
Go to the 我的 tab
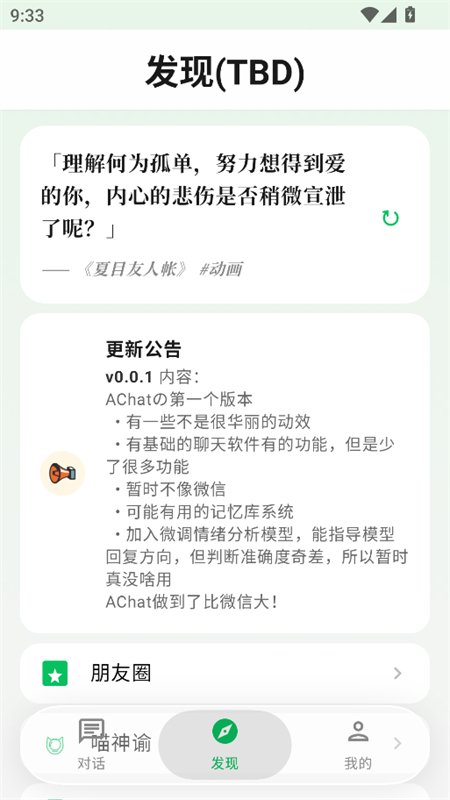point(358,745)
